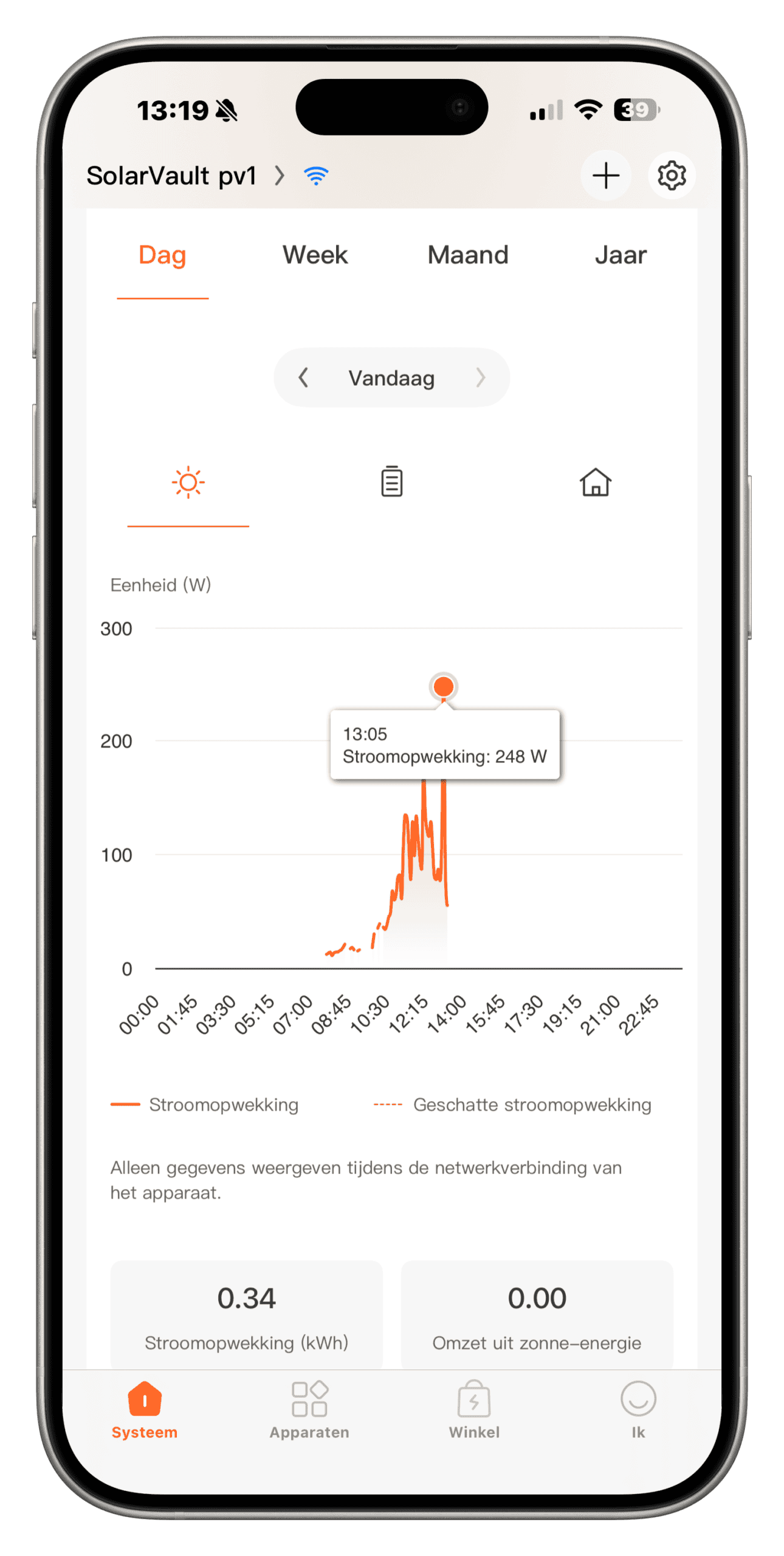Select the 13:05 data point on the chart
The image size is (784, 1556).
click(444, 687)
